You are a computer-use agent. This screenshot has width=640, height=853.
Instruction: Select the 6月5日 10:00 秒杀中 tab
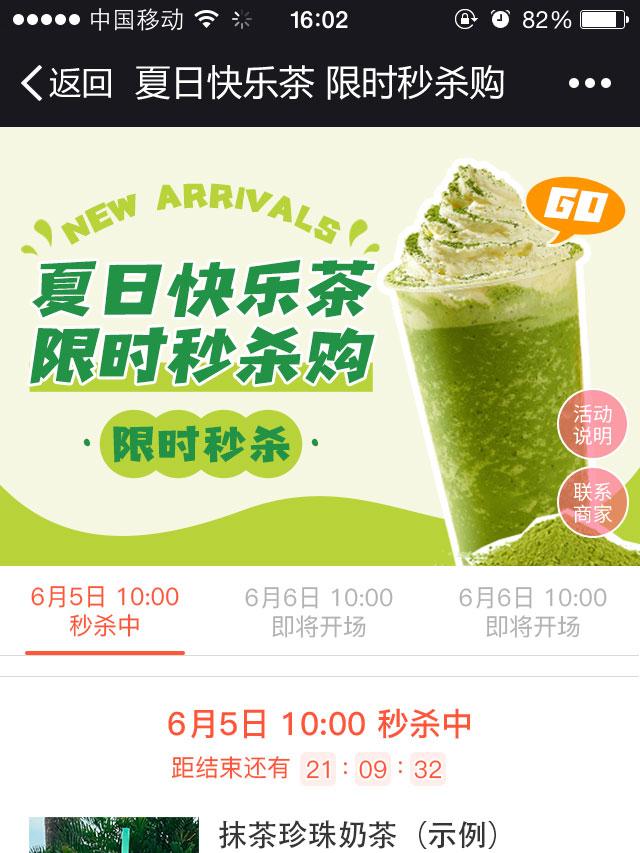coord(105,611)
